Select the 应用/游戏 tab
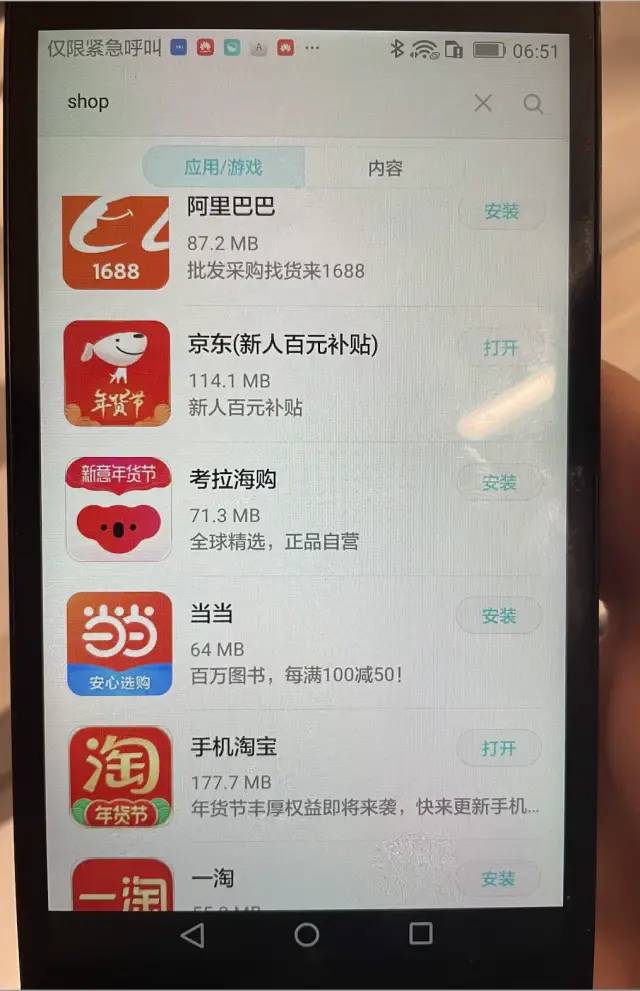This screenshot has height=991, width=640. click(223, 167)
